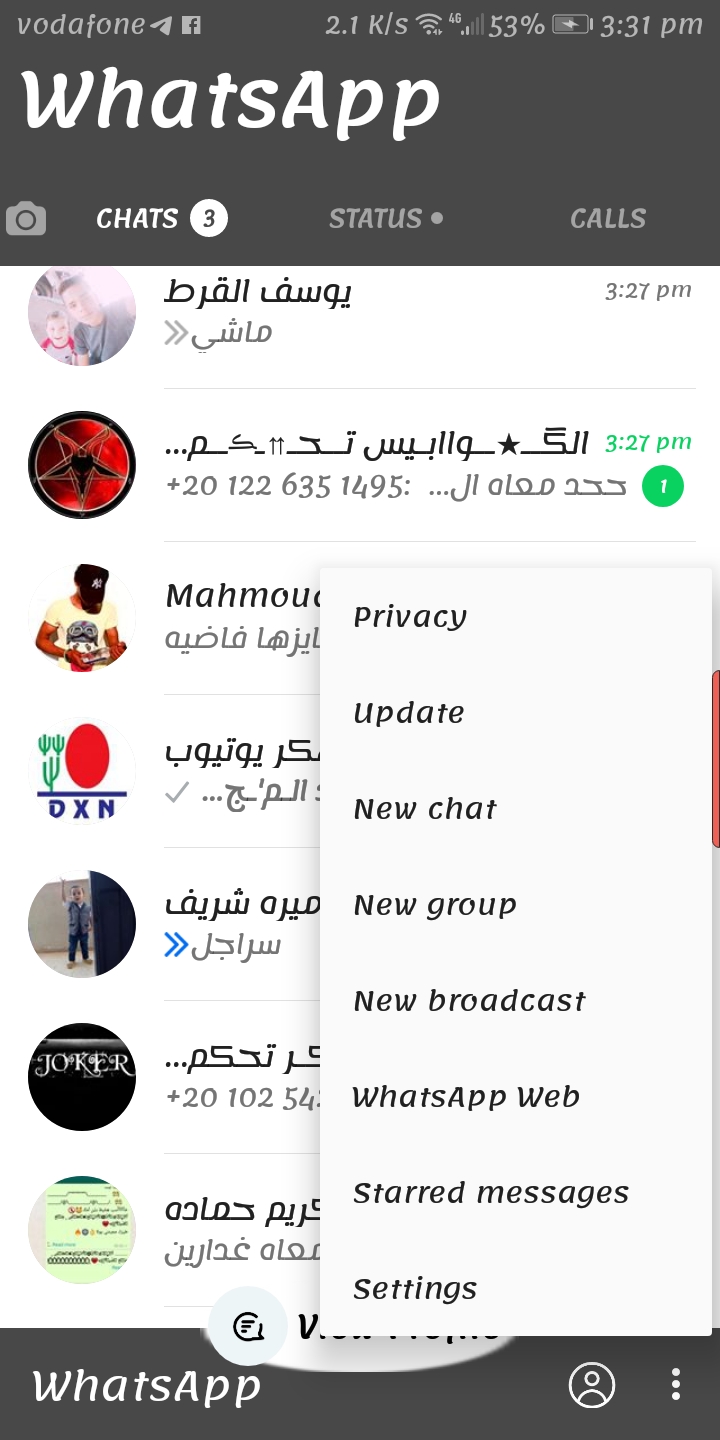Tap the JOKER profile picture
The width and height of the screenshot is (720, 1440).
(82, 1077)
